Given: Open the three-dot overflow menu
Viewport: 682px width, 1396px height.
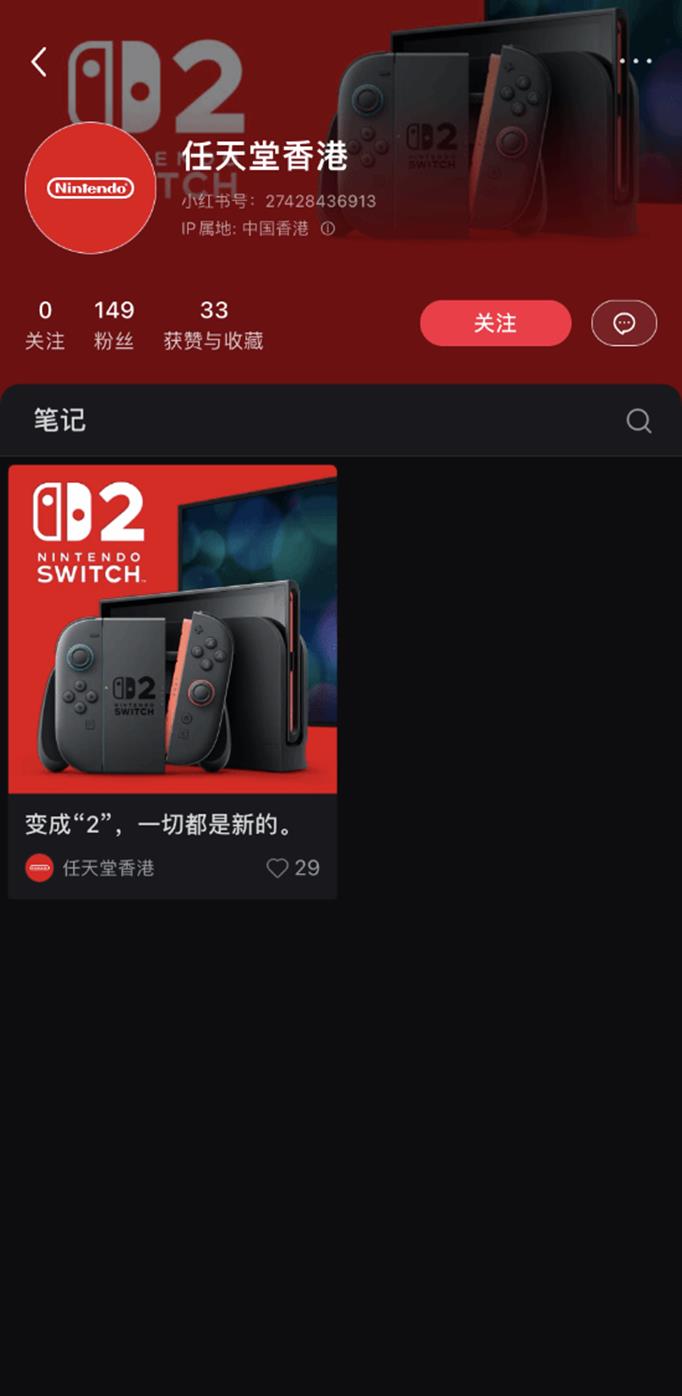Looking at the screenshot, I should tap(635, 62).
